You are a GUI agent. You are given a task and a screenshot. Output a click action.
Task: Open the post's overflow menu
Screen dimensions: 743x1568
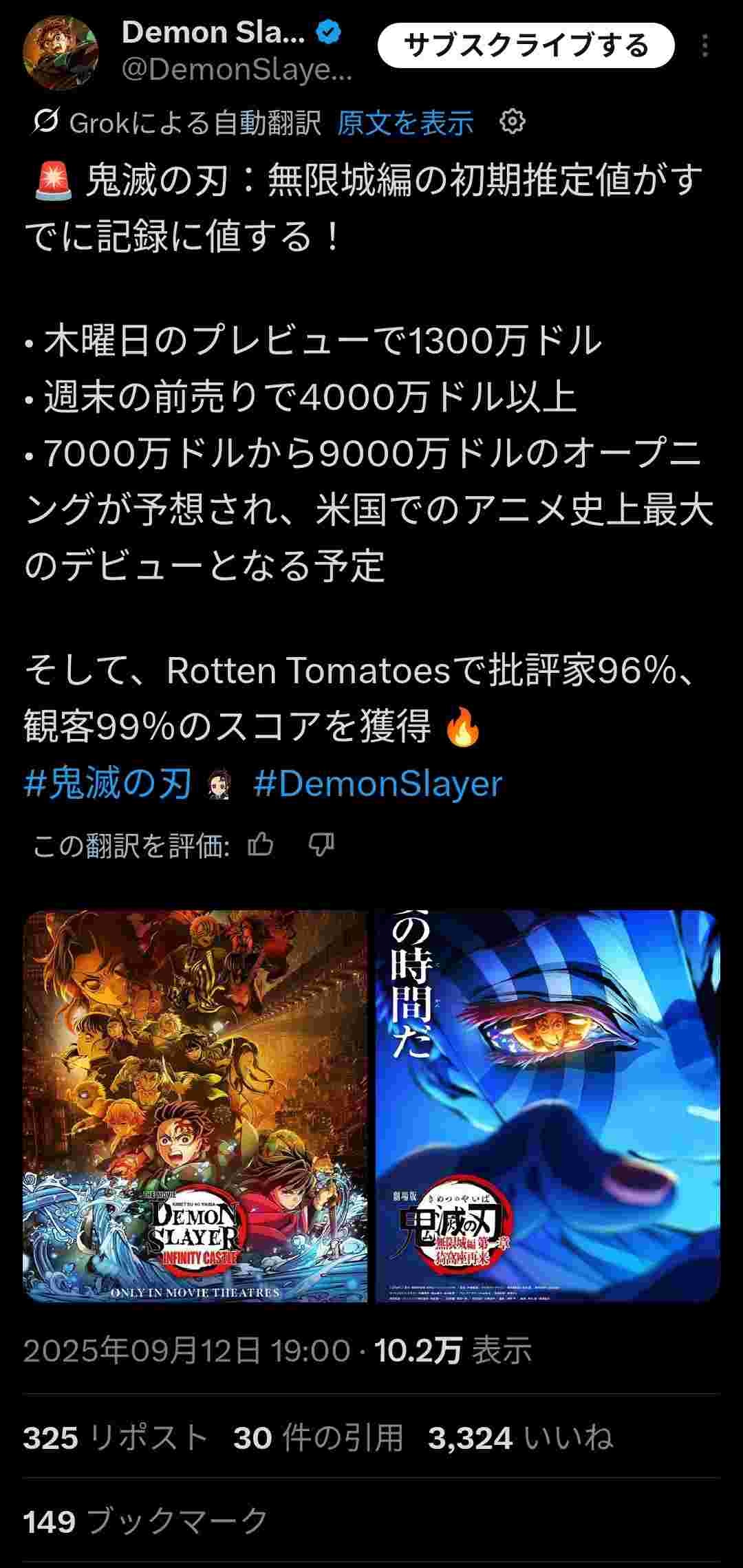(704, 46)
